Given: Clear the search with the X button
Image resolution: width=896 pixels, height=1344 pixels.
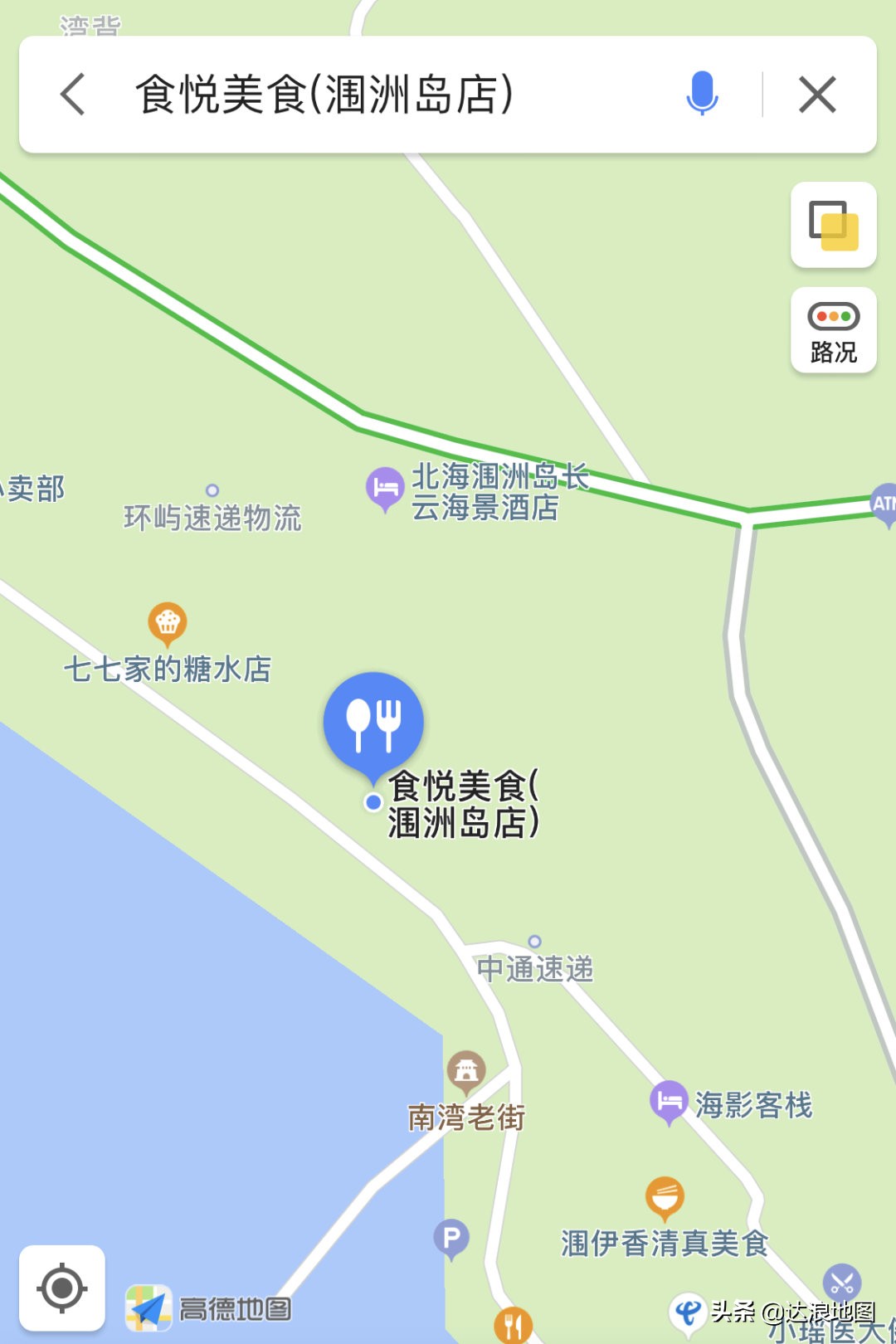Looking at the screenshot, I should coord(816,95).
